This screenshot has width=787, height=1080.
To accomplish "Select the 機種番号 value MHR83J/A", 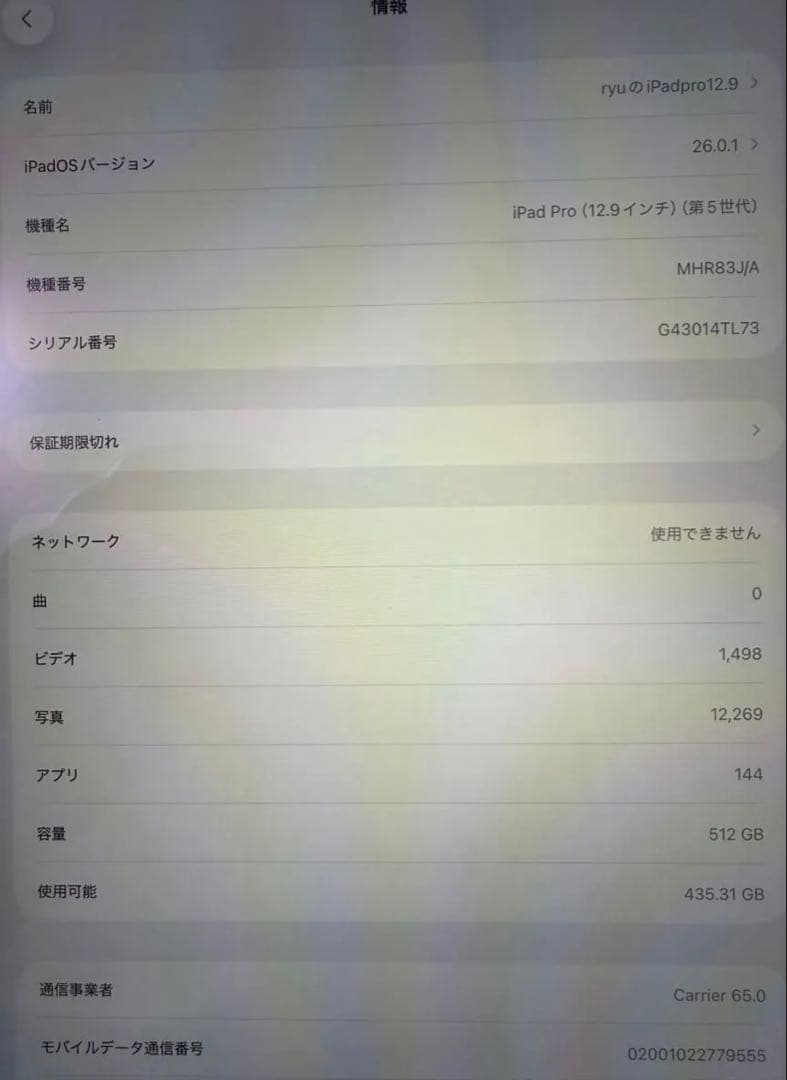I will pos(714,270).
